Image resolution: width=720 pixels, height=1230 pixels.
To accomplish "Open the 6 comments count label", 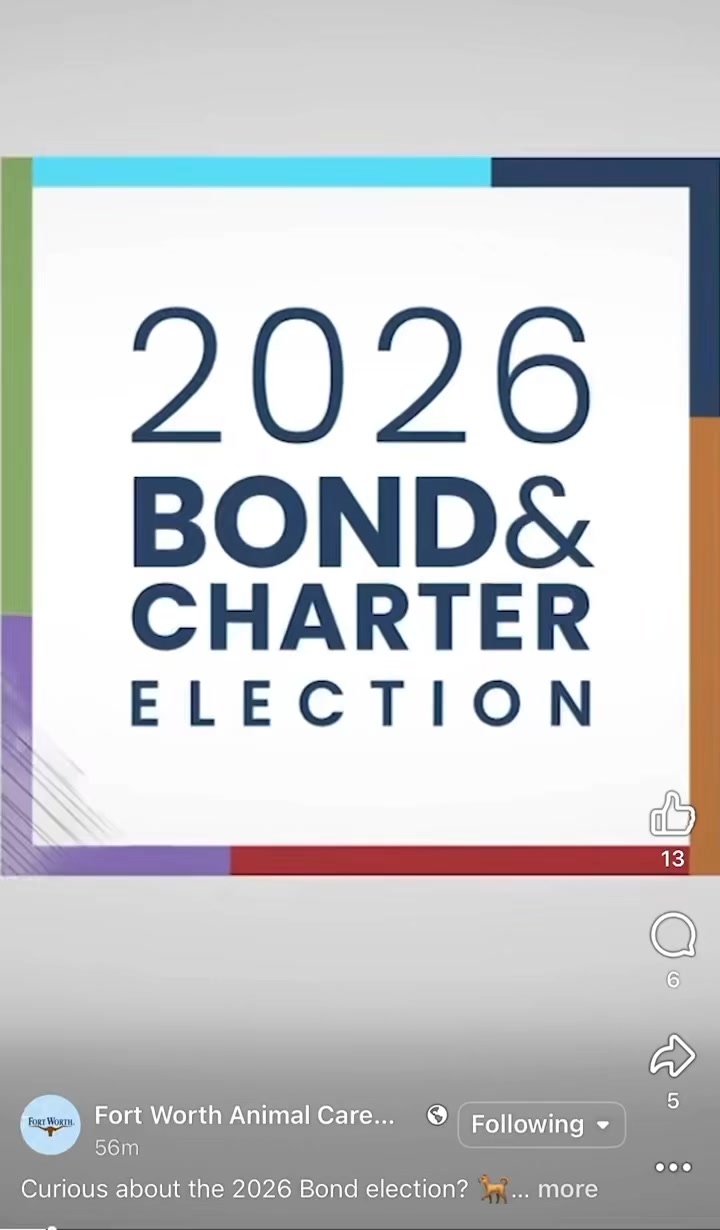I will click(672, 981).
